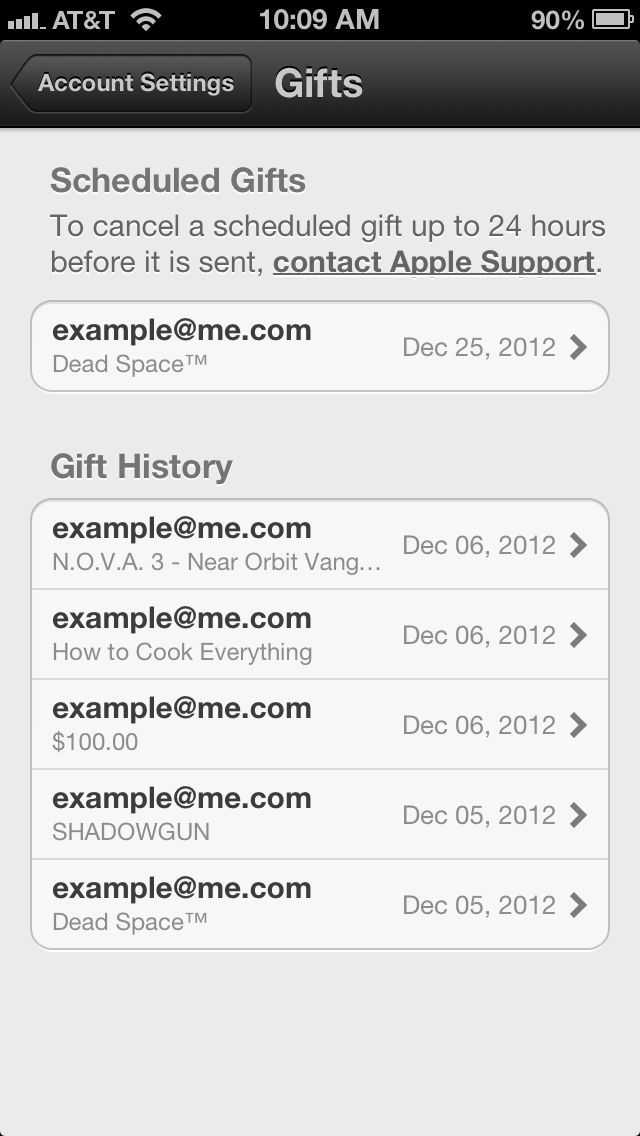Go back to Account Settings
640x1136 pixels.
132,84
